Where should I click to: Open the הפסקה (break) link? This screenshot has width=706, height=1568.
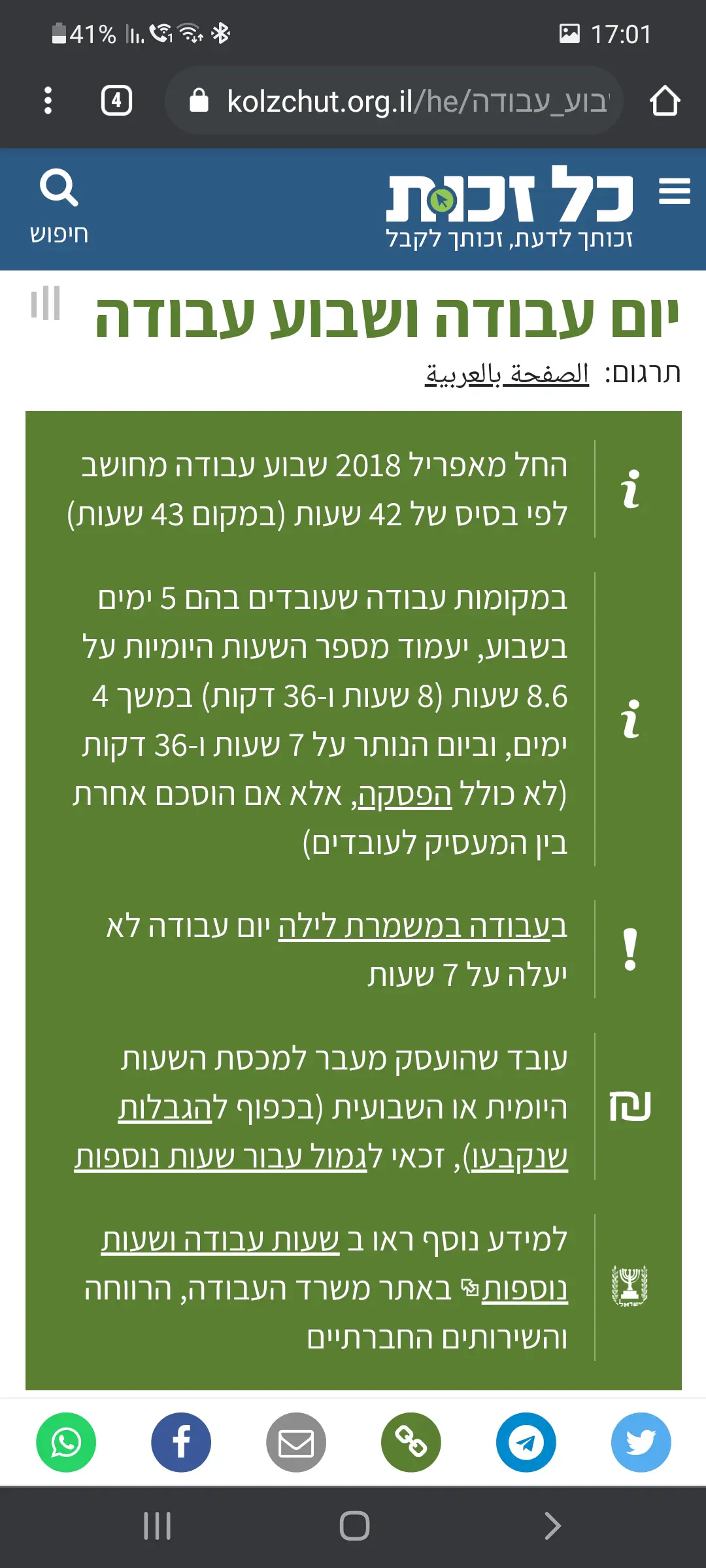pos(405,795)
